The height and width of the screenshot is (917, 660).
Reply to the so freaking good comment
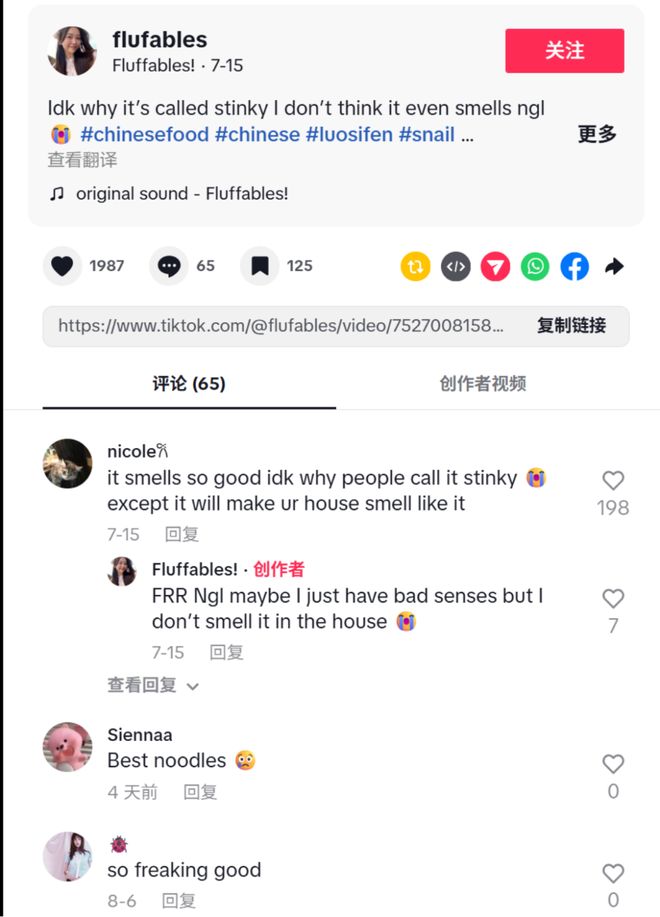tap(179, 901)
